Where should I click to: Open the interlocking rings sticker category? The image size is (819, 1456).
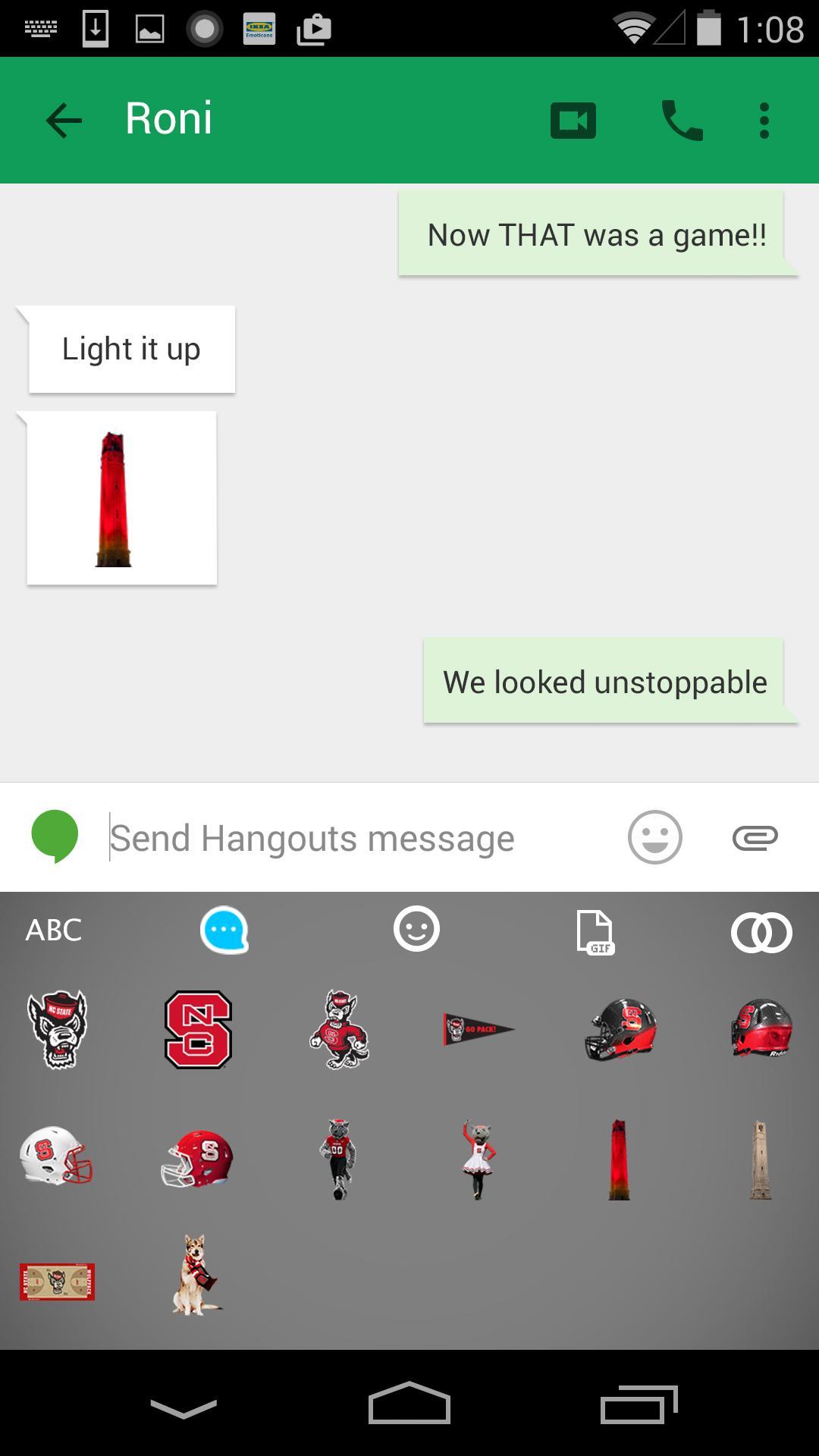[x=760, y=931]
